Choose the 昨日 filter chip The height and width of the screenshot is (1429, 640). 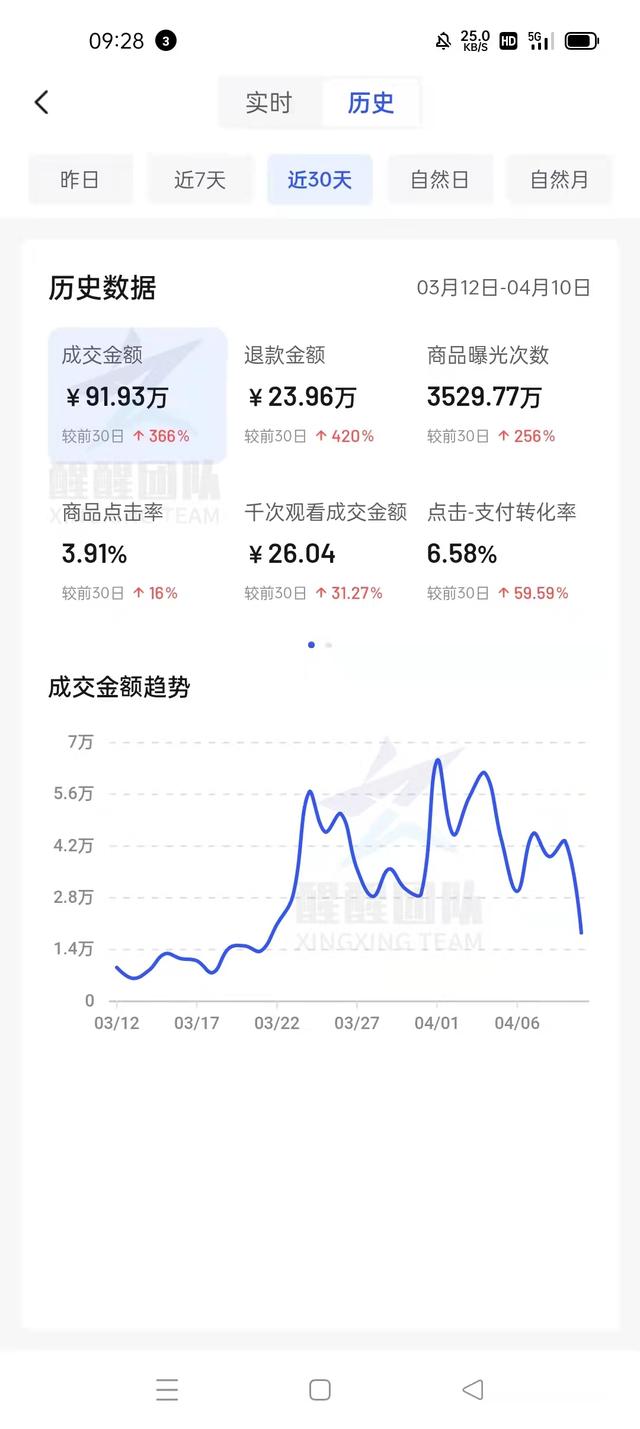coord(80,180)
